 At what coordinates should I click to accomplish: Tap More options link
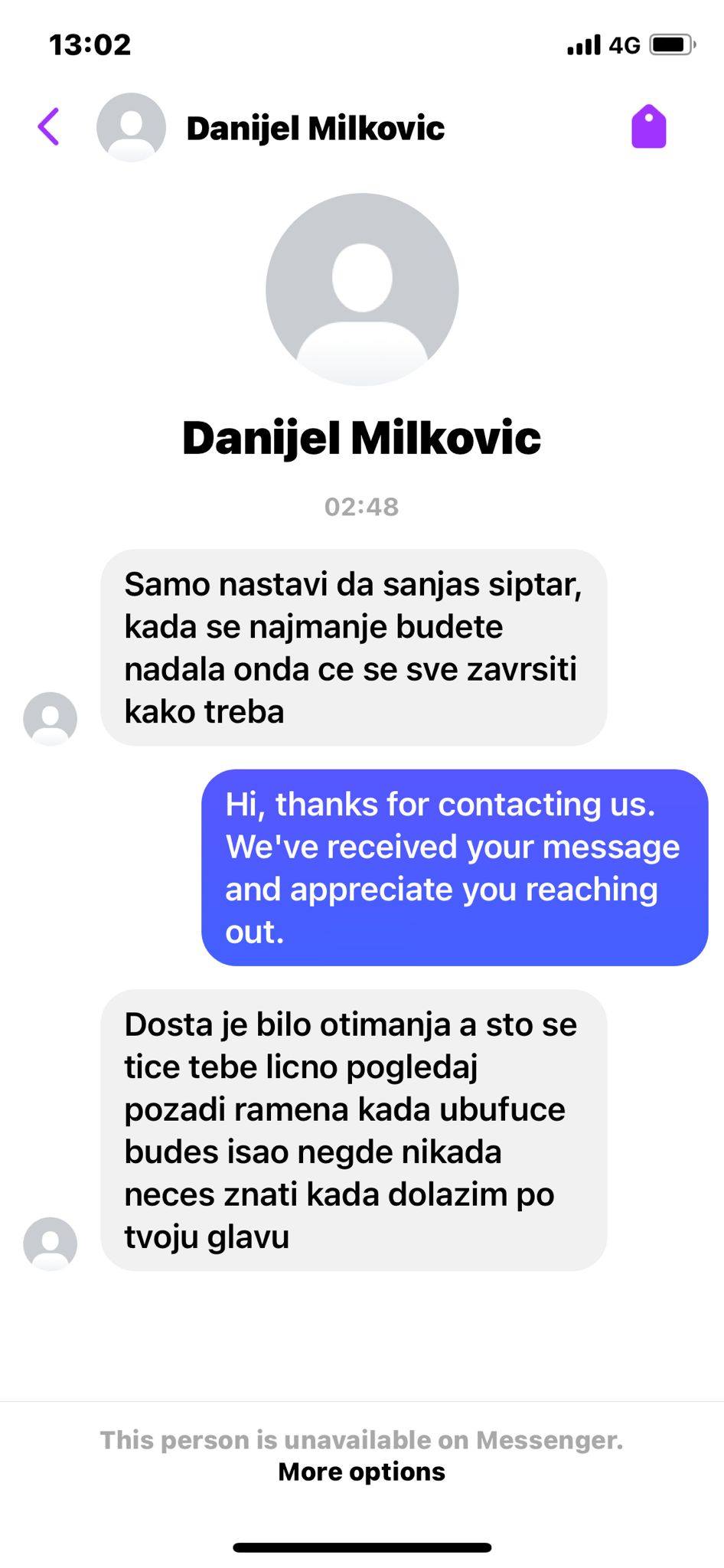pos(361,1472)
